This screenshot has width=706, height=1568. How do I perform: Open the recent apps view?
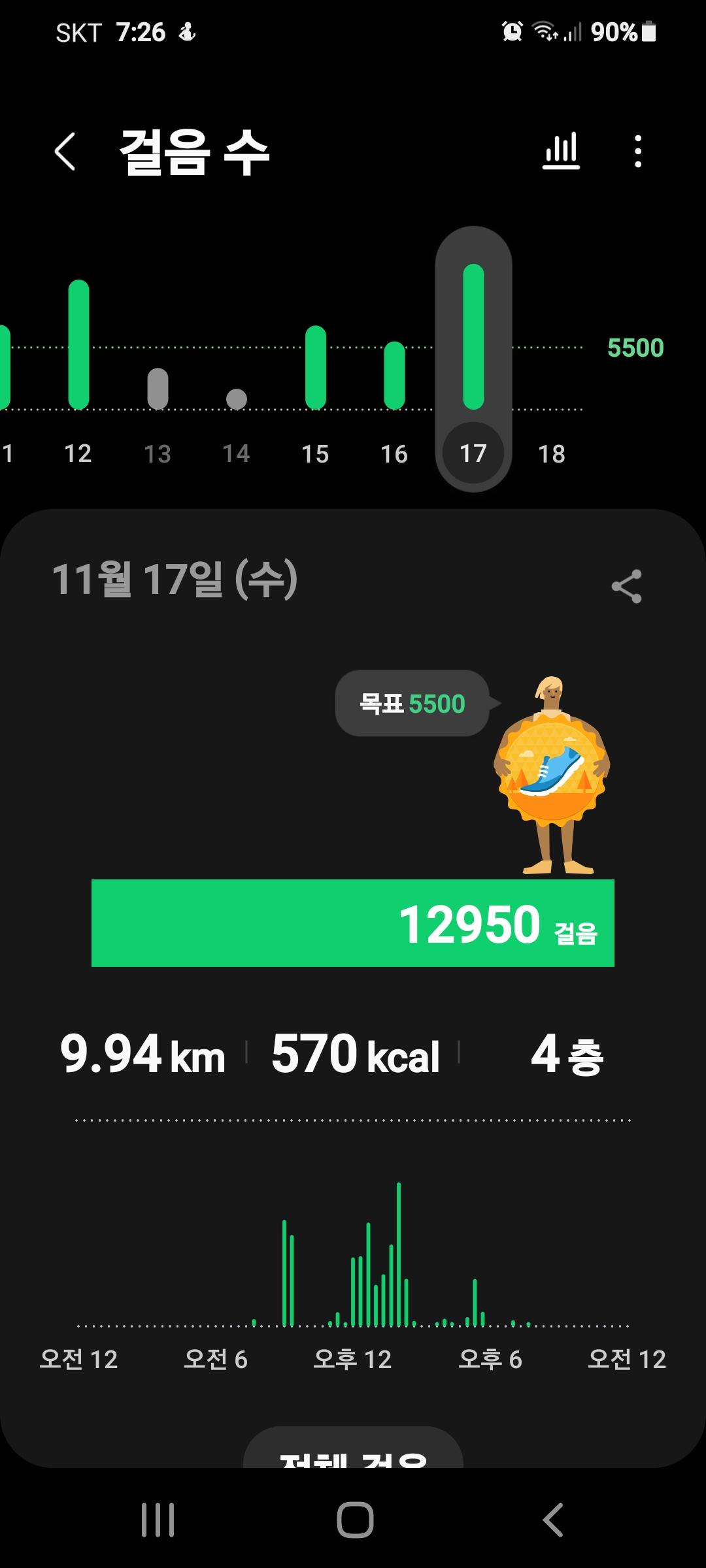click(158, 1520)
